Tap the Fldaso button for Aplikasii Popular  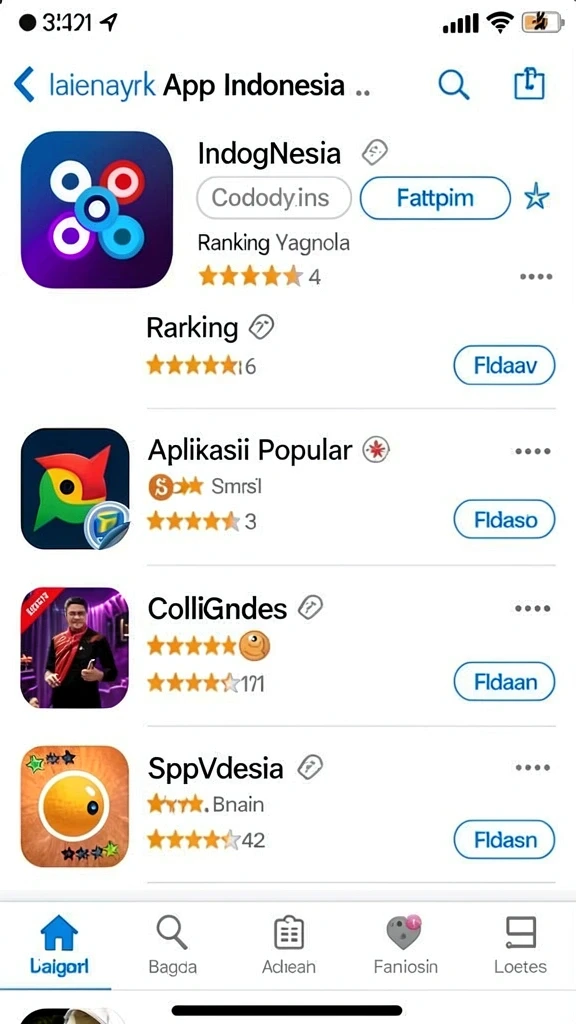(504, 519)
